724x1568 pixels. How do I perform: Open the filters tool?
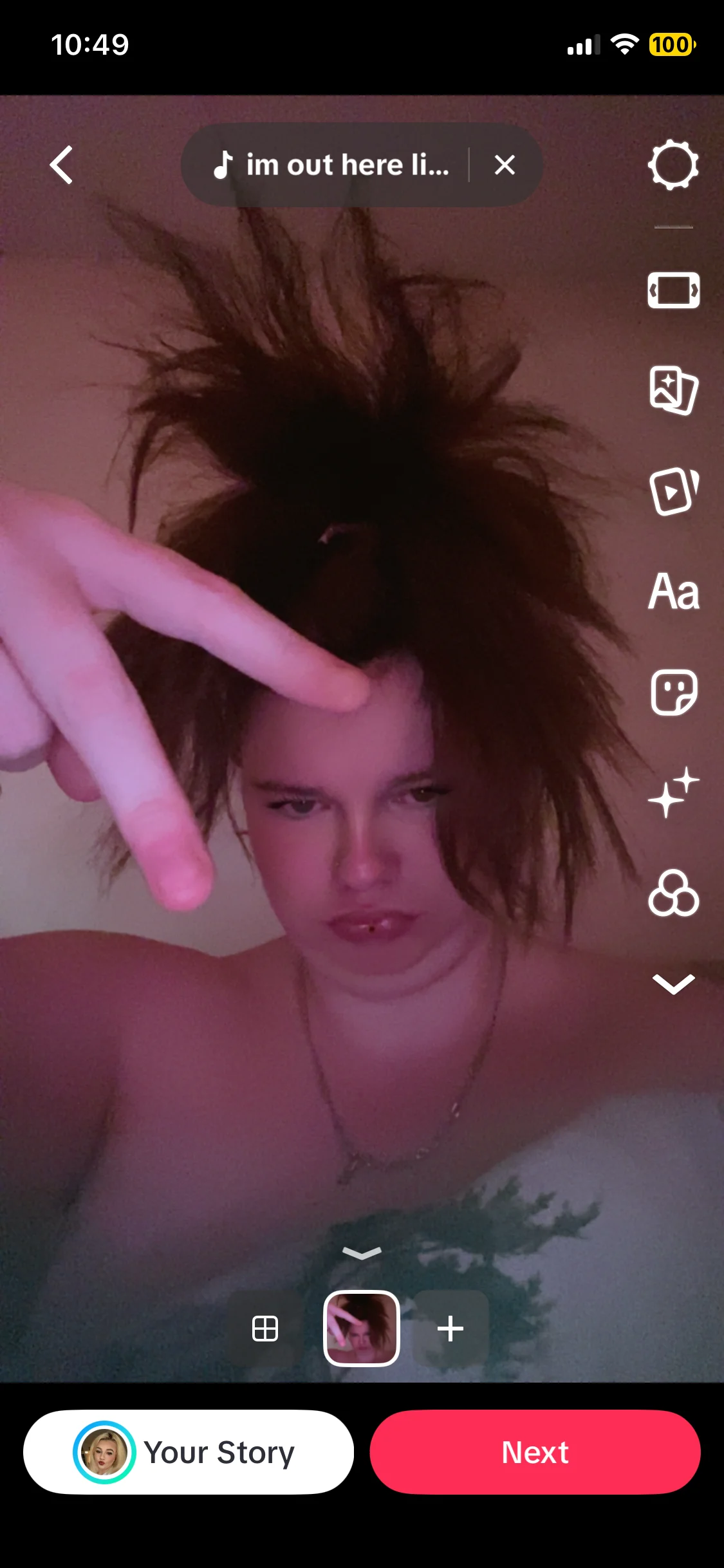point(673,893)
